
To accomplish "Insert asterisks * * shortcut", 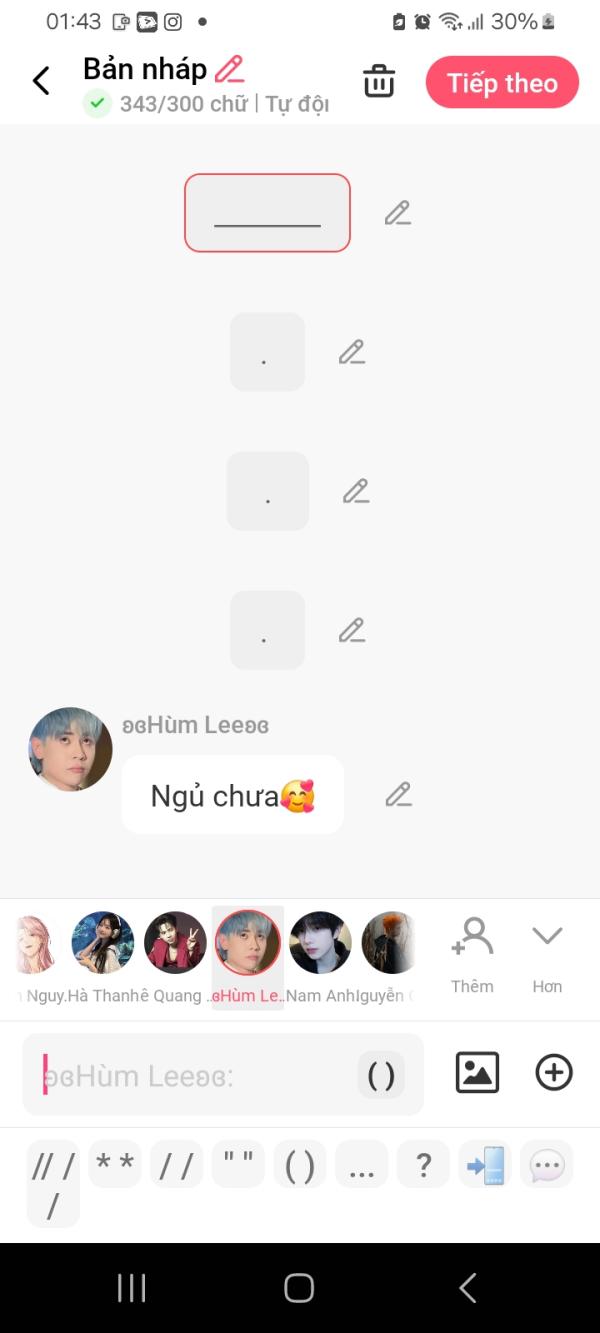I will pos(115,1165).
